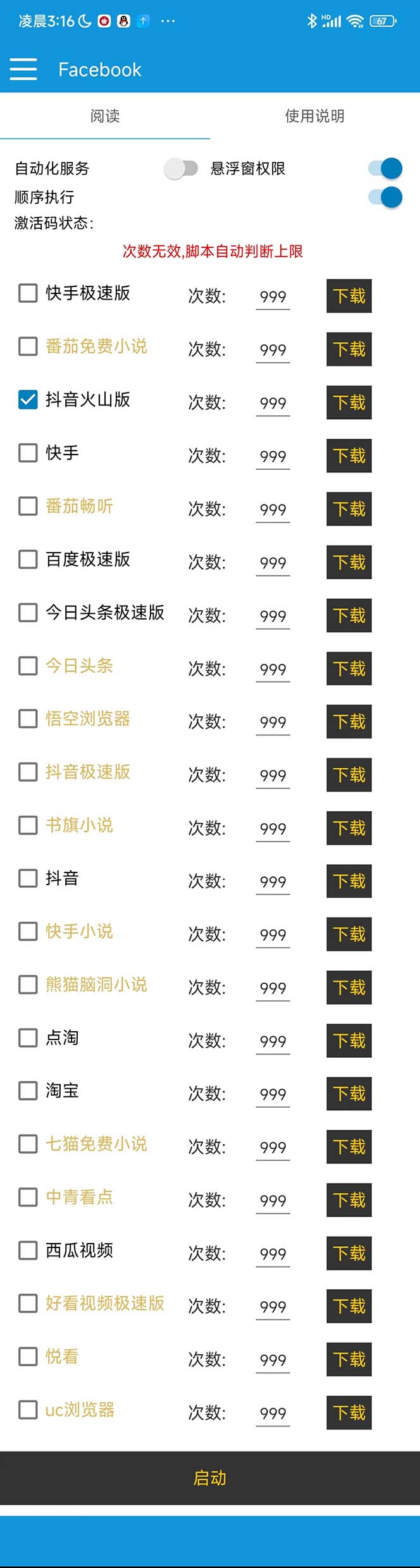Image resolution: width=420 pixels, height=1568 pixels.
Task: Tick the 番茄免费小说 checkbox
Action: tap(28, 346)
